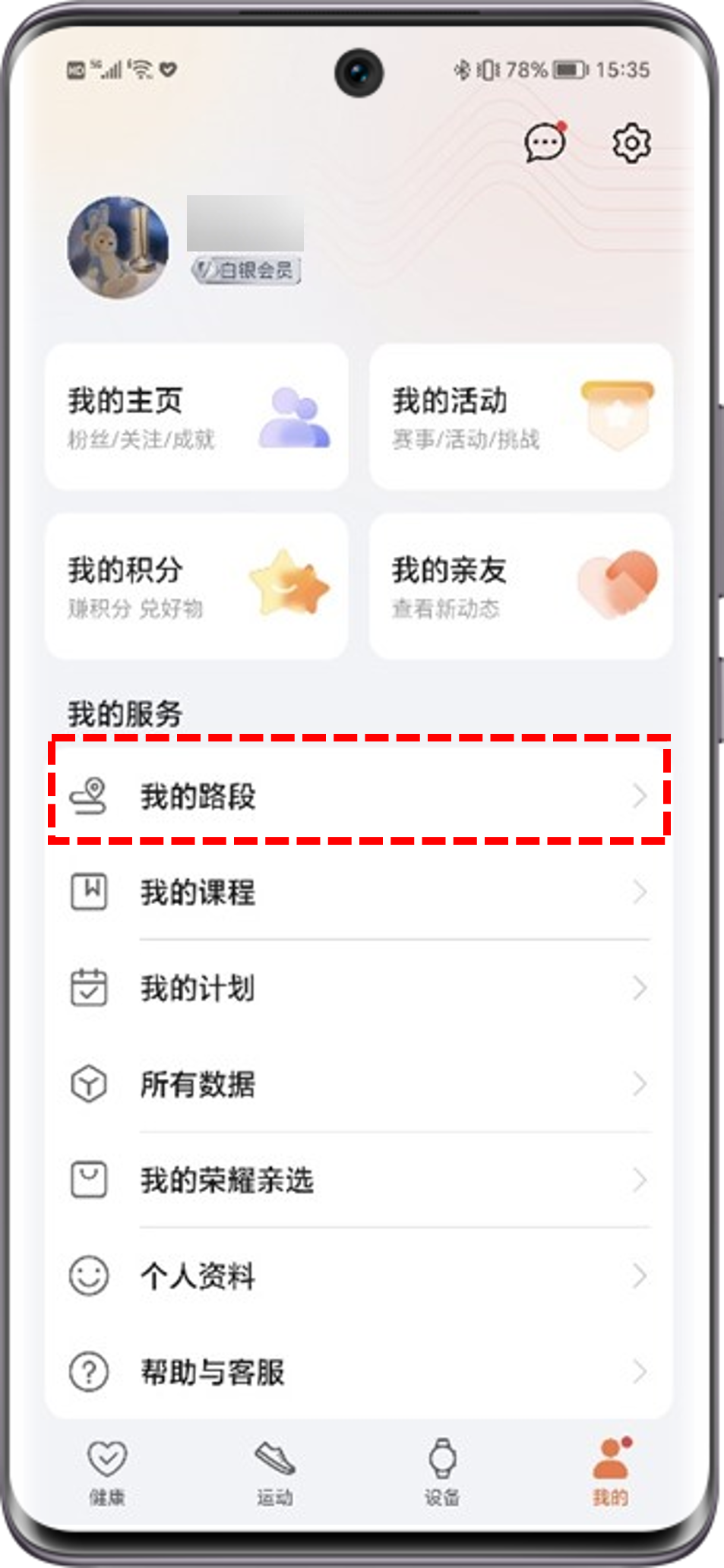This screenshot has height=1568, width=724.
Task: Switch to the 设备 tab
Action: (442, 1472)
